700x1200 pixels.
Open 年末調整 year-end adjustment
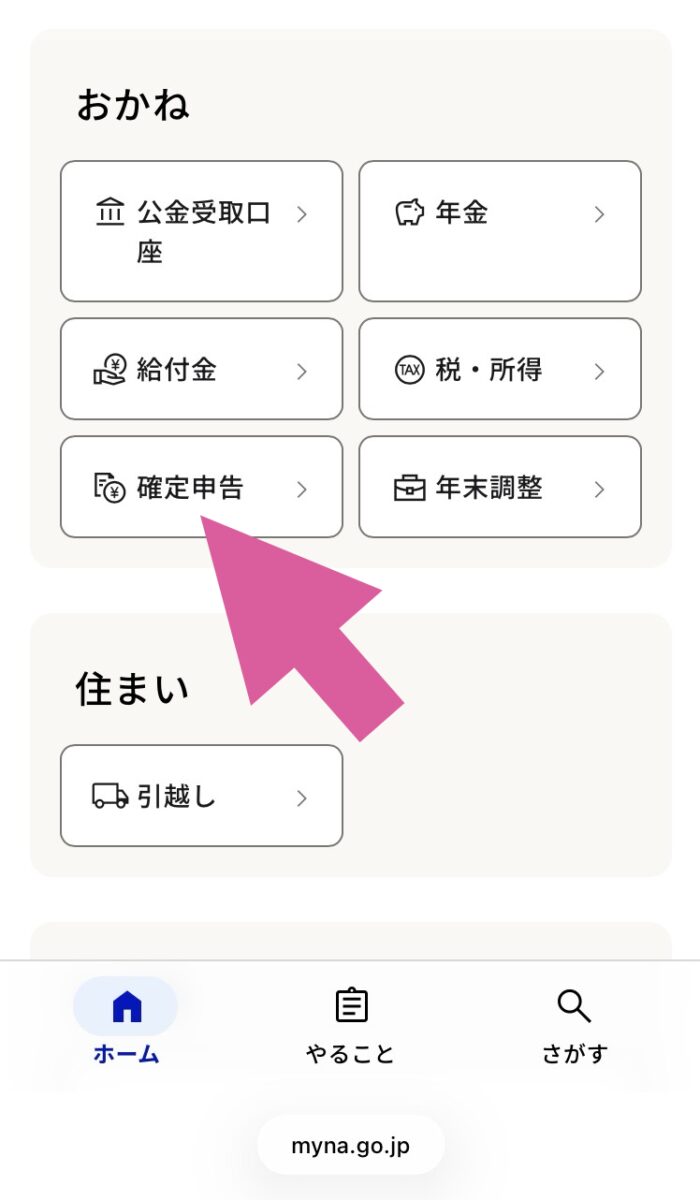pos(499,487)
